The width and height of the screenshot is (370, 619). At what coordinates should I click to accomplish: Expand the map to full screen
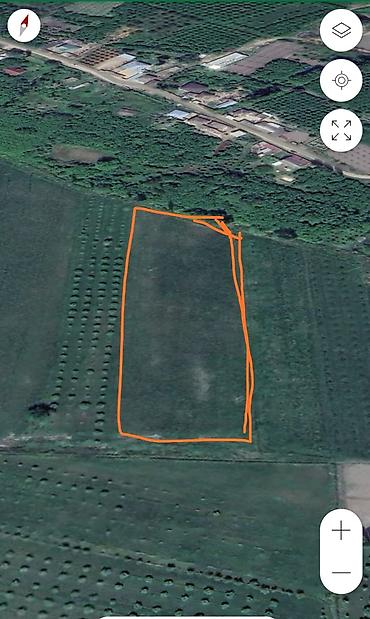341,131
